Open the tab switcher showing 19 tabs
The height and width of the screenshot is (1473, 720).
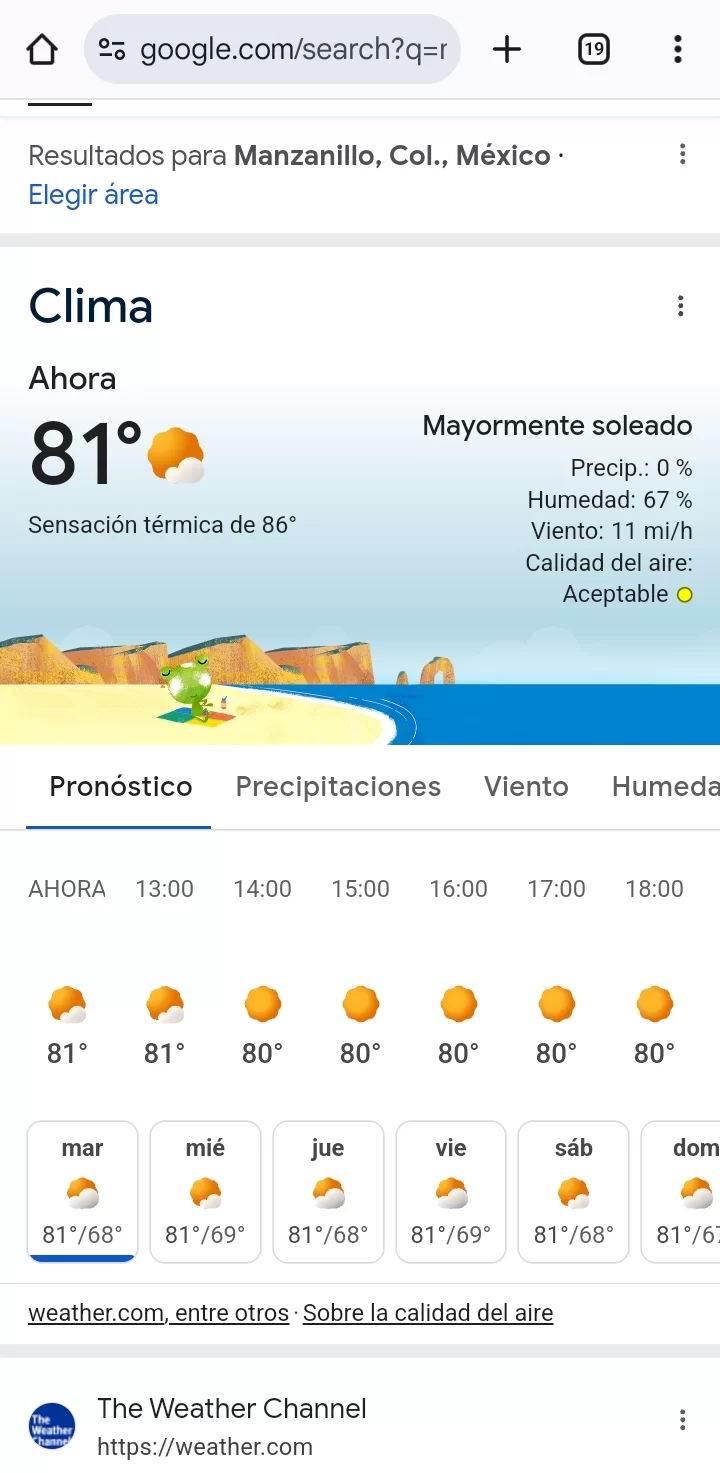point(594,49)
